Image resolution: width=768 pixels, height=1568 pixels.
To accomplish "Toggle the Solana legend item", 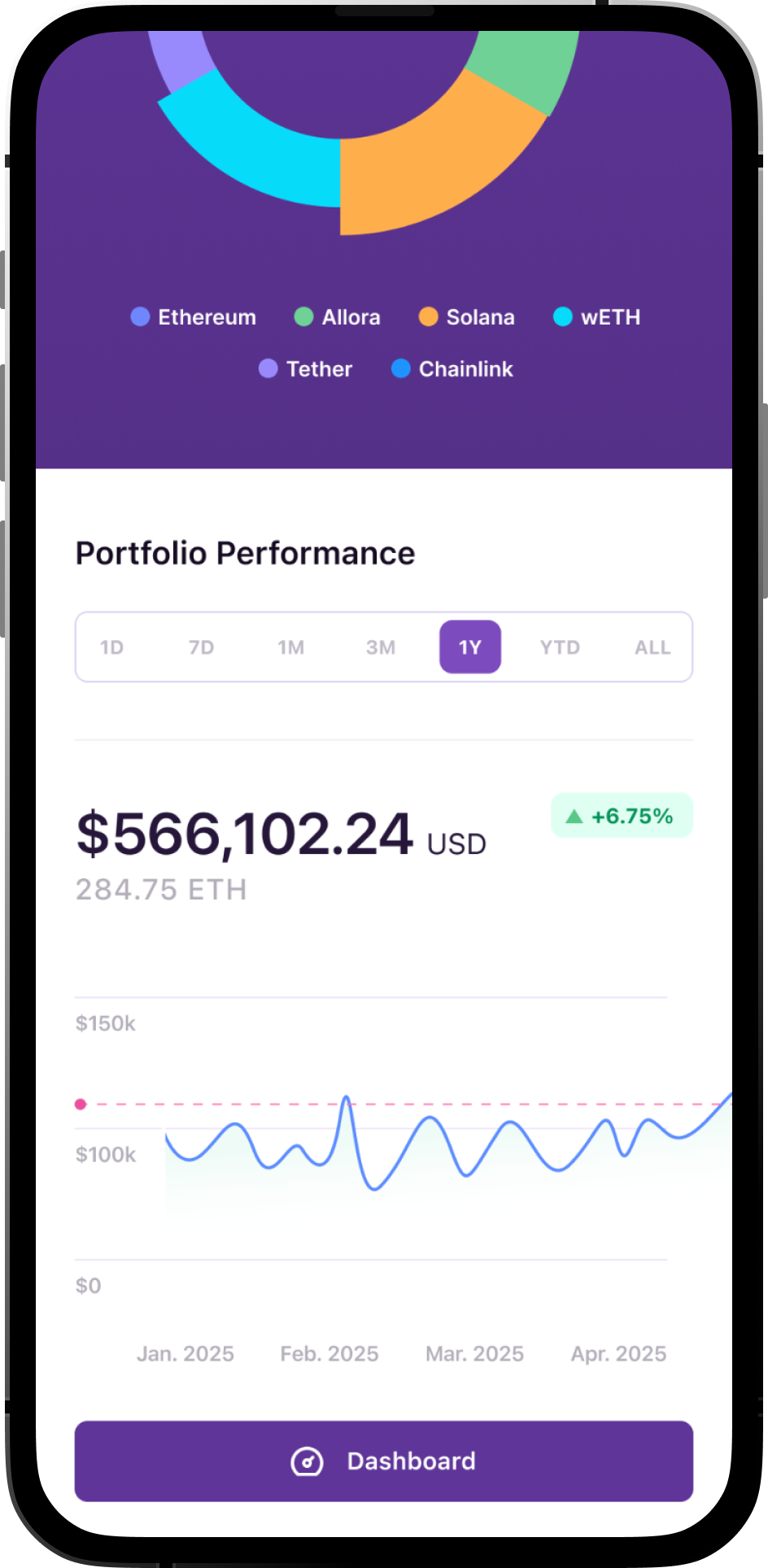I will coord(467,317).
